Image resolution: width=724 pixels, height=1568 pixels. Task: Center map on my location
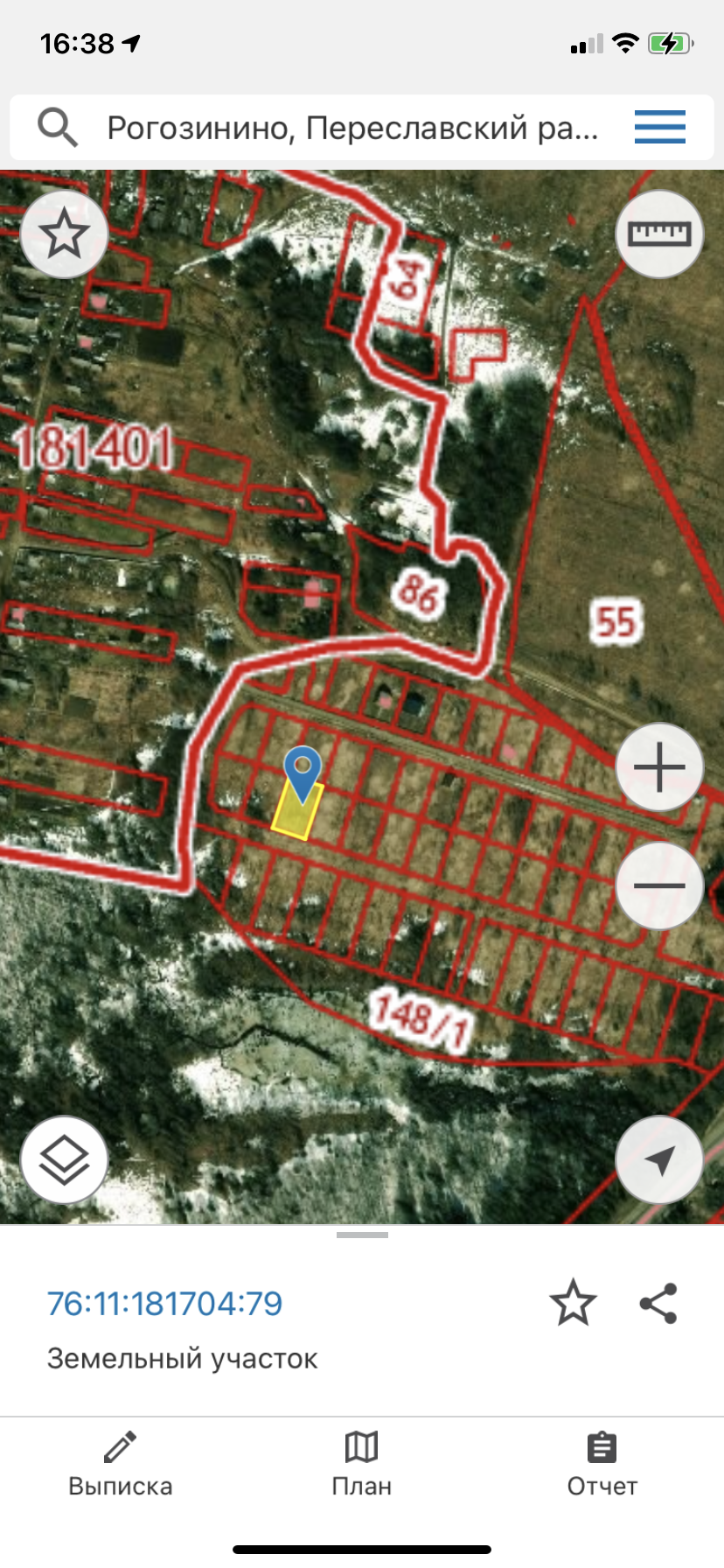click(x=659, y=1160)
